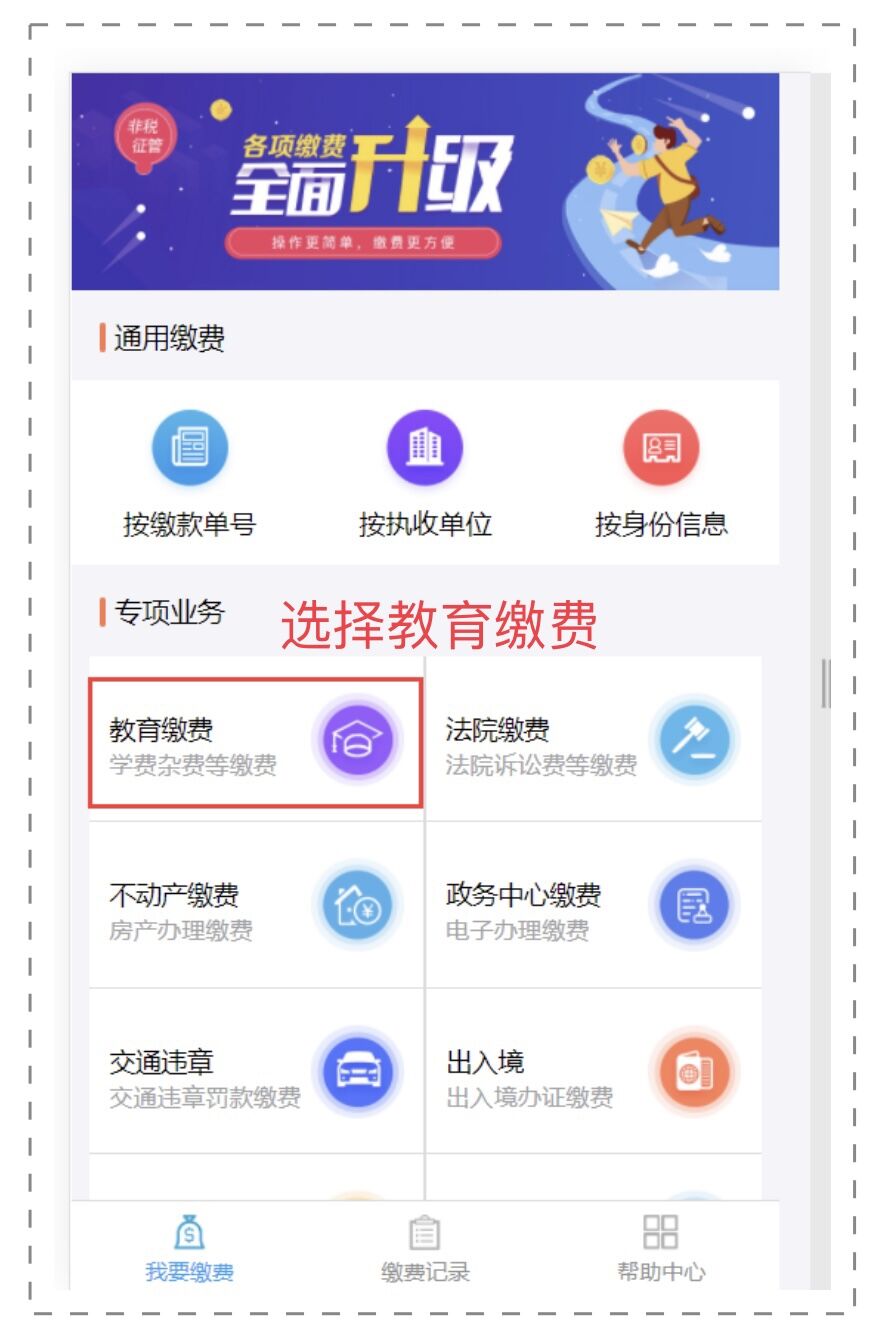Open 政务中心缴费 government center payment
The image size is (872, 1321).
click(594, 907)
